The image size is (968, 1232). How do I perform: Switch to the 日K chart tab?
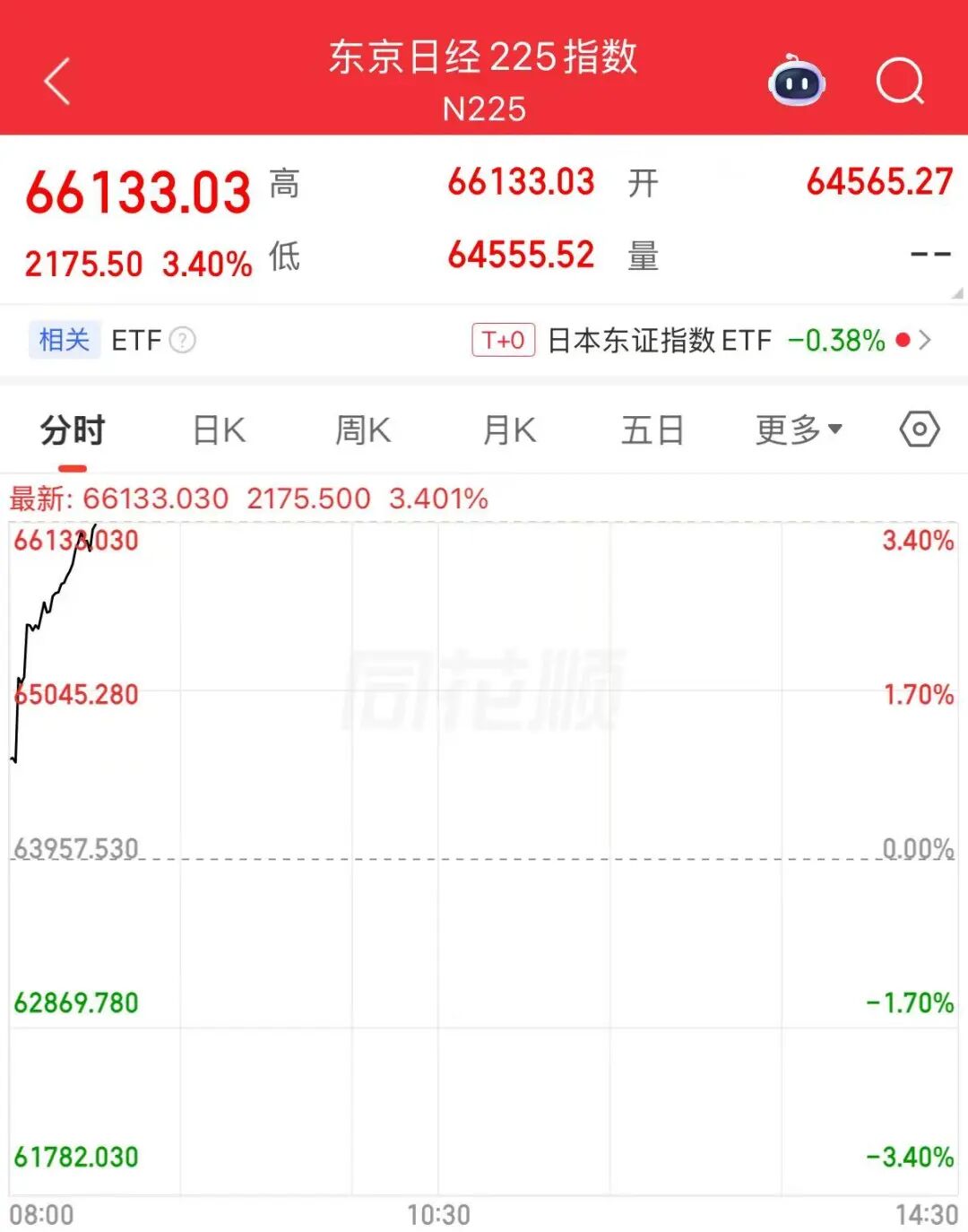[x=219, y=430]
